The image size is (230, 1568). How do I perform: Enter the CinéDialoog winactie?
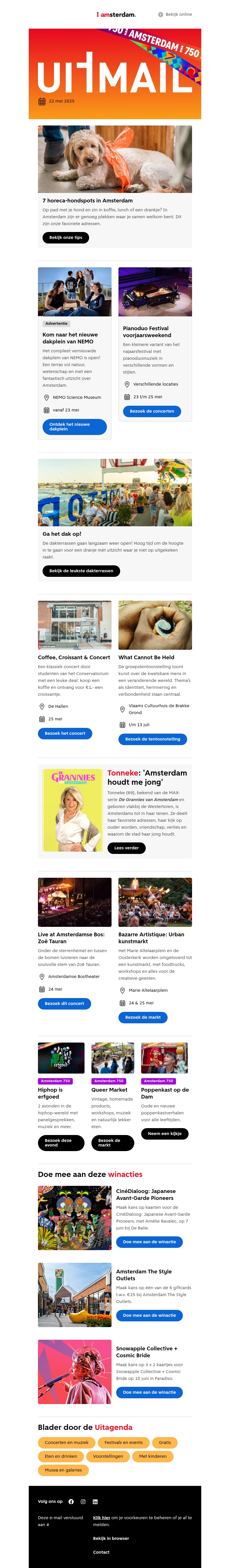pyautogui.click(x=149, y=1242)
